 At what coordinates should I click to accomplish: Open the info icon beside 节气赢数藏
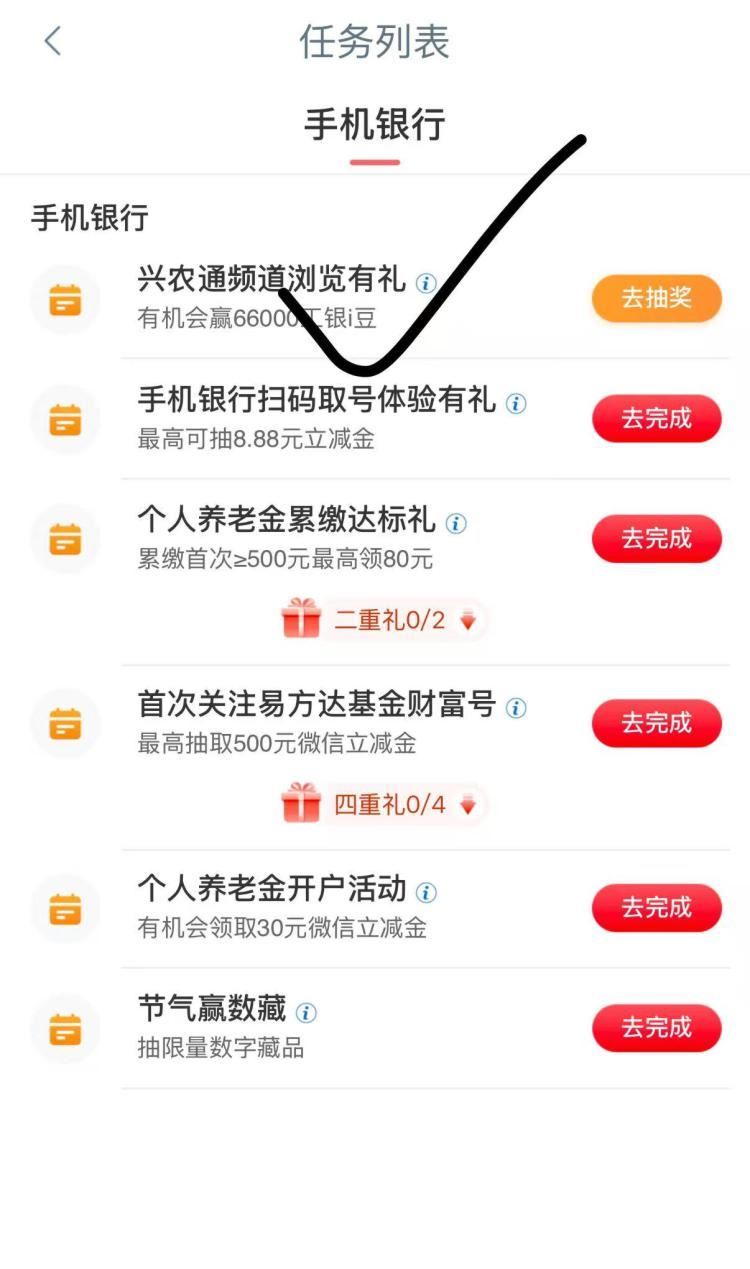[x=306, y=1013]
